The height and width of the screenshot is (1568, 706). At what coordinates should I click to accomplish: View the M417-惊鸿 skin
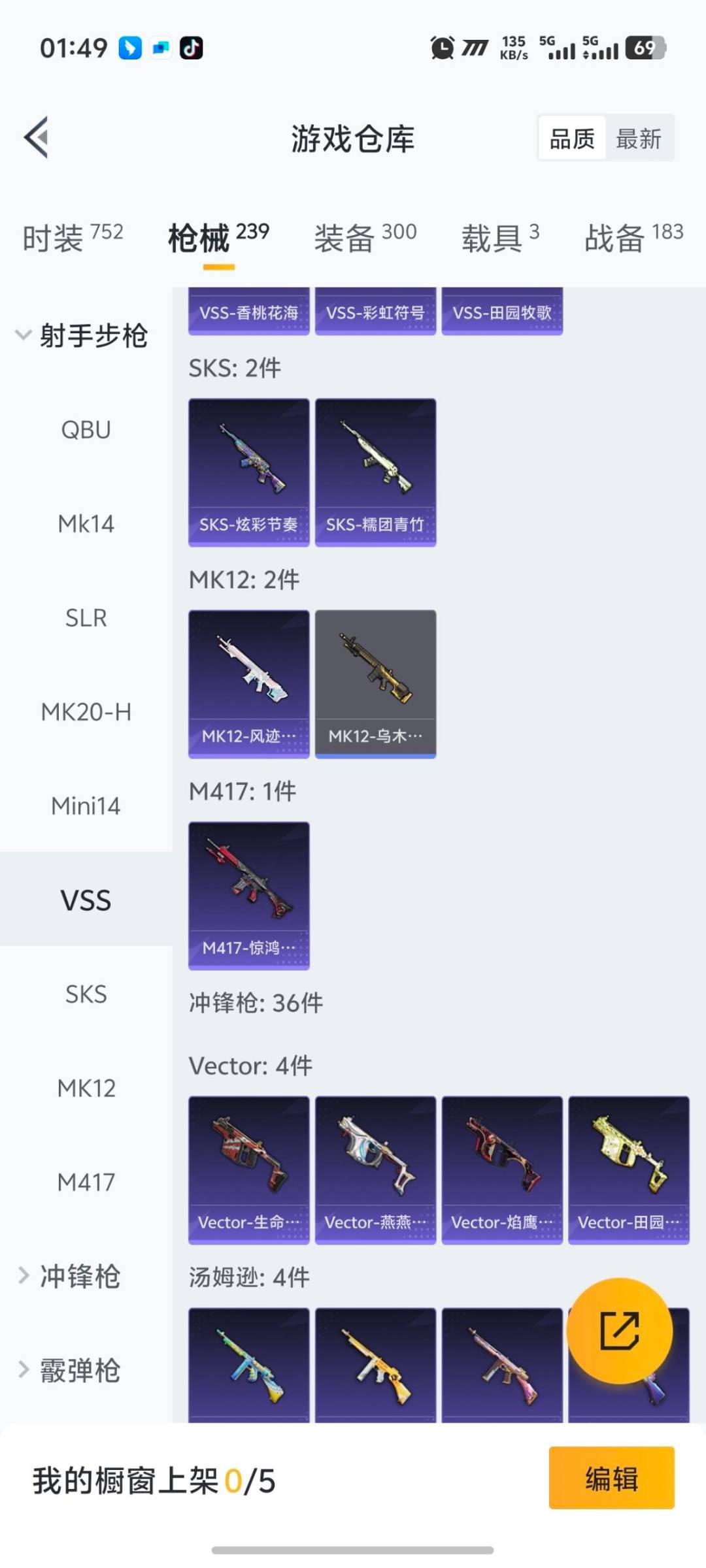pos(248,896)
